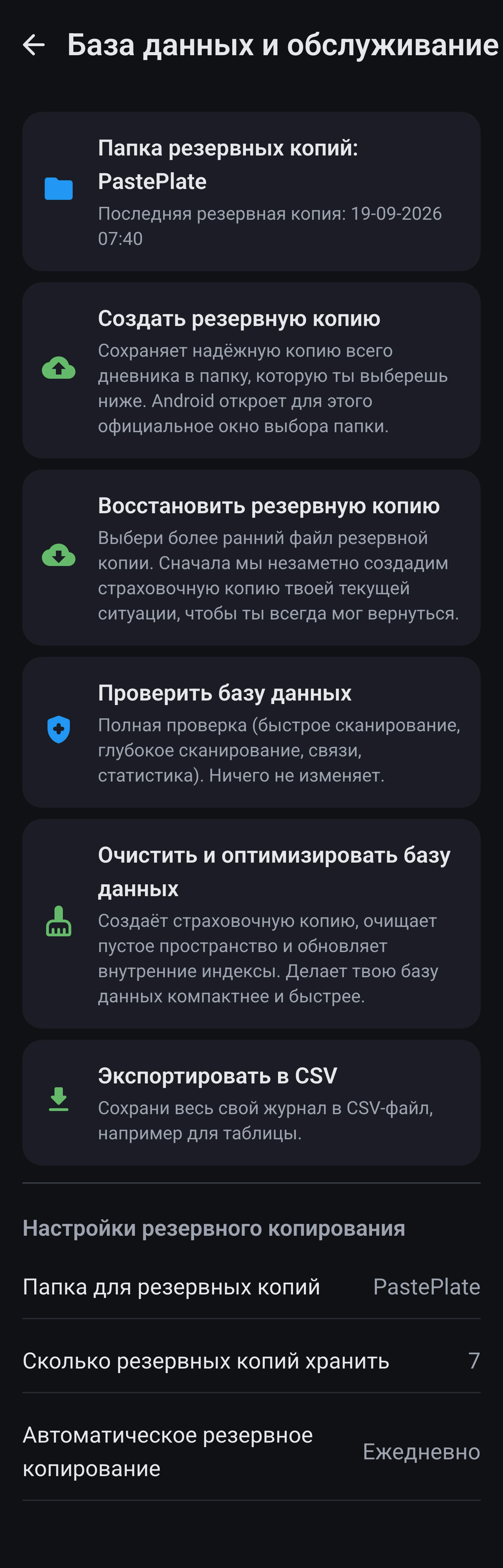Viewport: 503px width, 1568px height.
Task: Tap Создать резервную копию
Action: [251, 370]
